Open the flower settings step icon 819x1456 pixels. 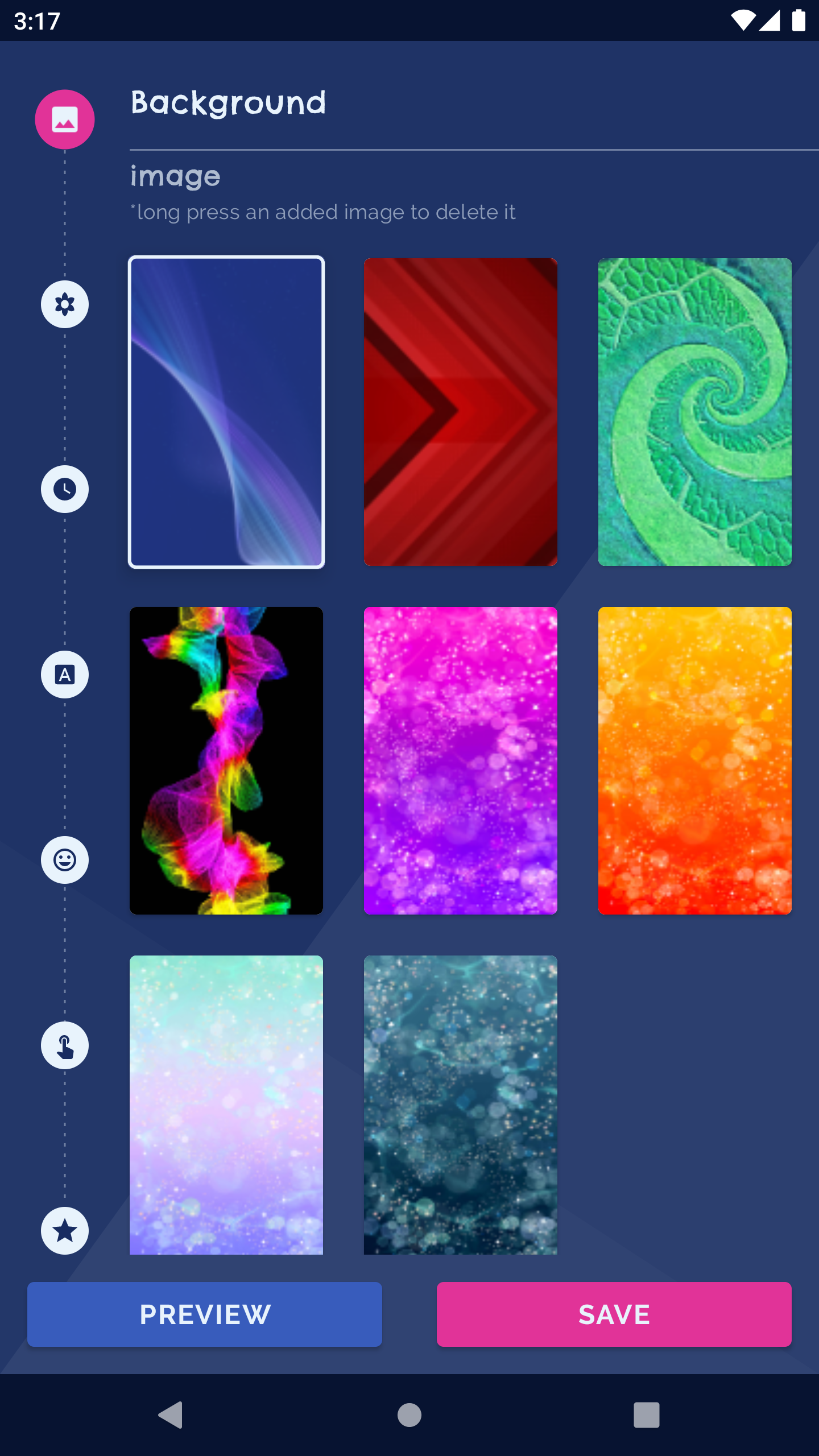[65, 304]
